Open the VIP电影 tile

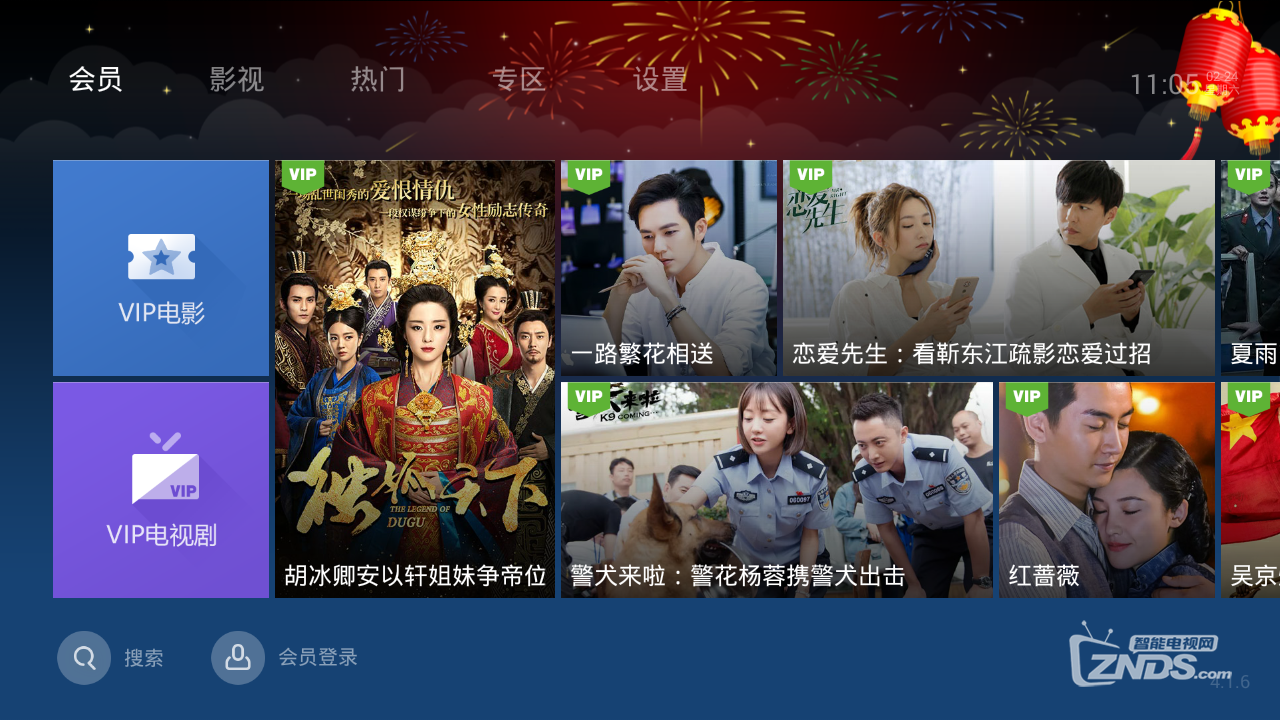(x=161, y=268)
